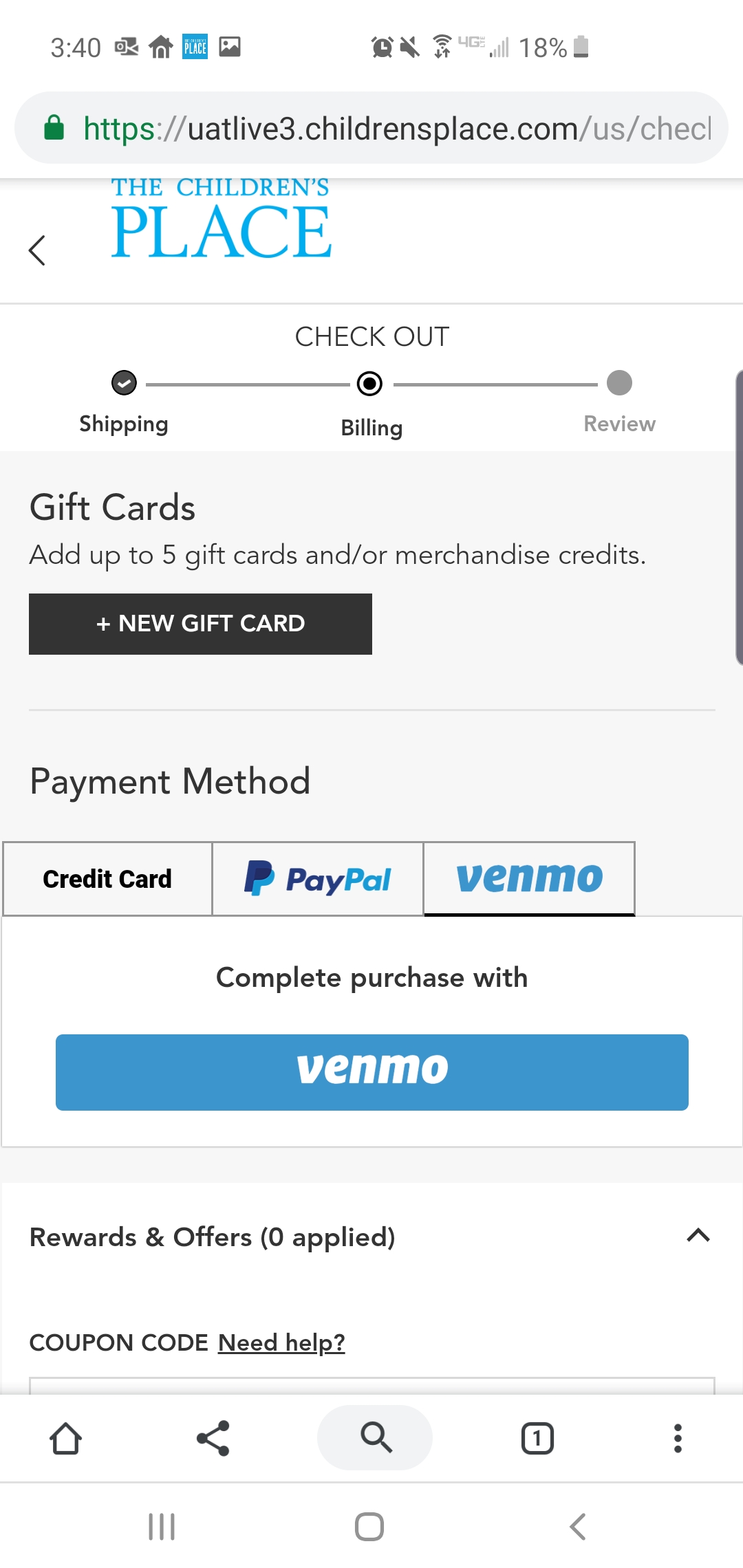Switch to the PayPal payment tab
Viewport: 743px width, 1568px height.
click(x=318, y=879)
